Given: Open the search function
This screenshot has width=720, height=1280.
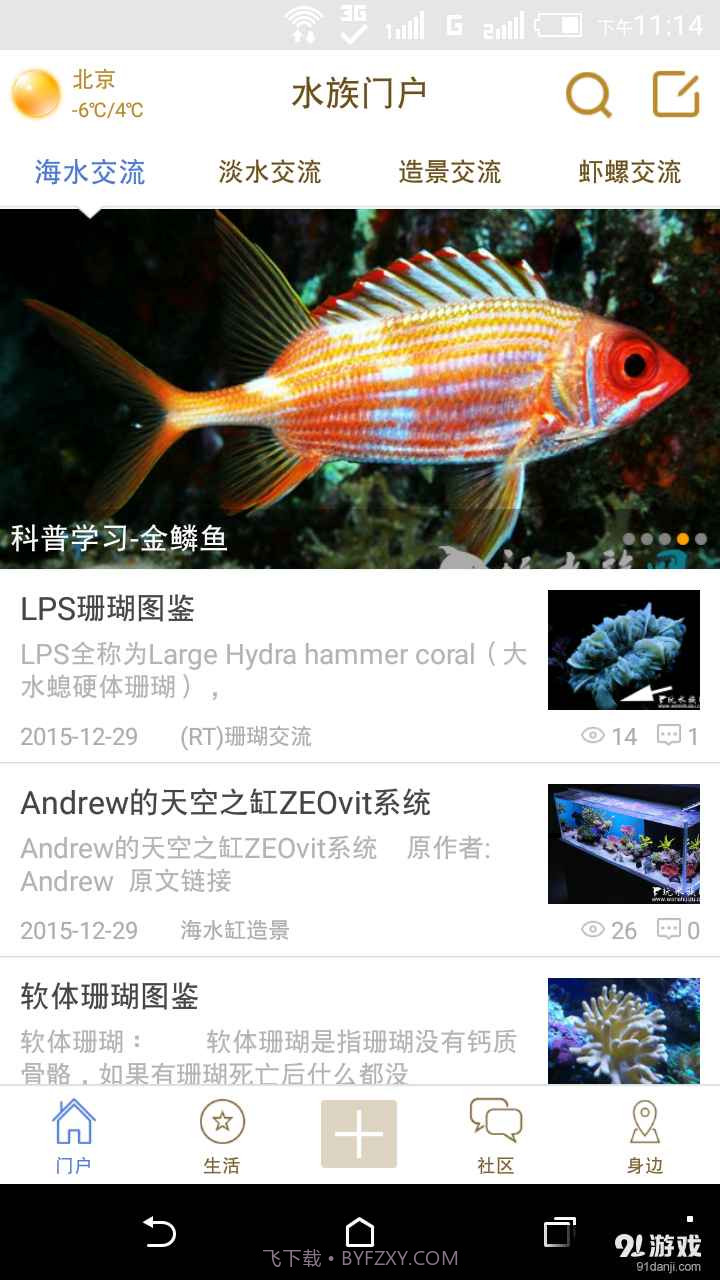Looking at the screenshot, I should point(589,95).
